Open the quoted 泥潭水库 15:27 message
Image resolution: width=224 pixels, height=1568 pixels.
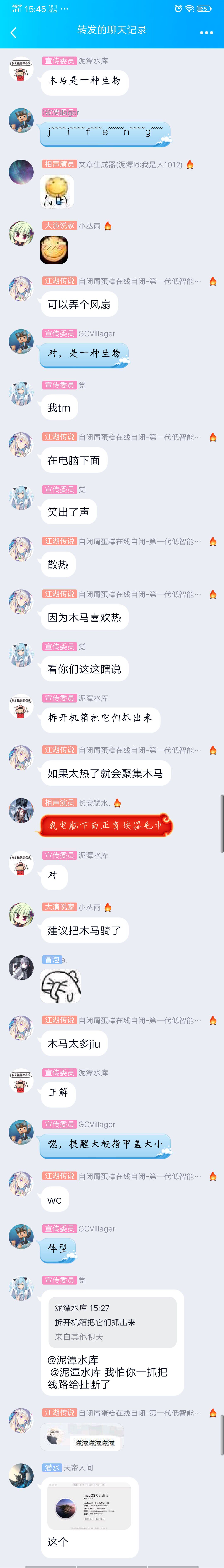pyautogui.click(x=112, y=1322)
